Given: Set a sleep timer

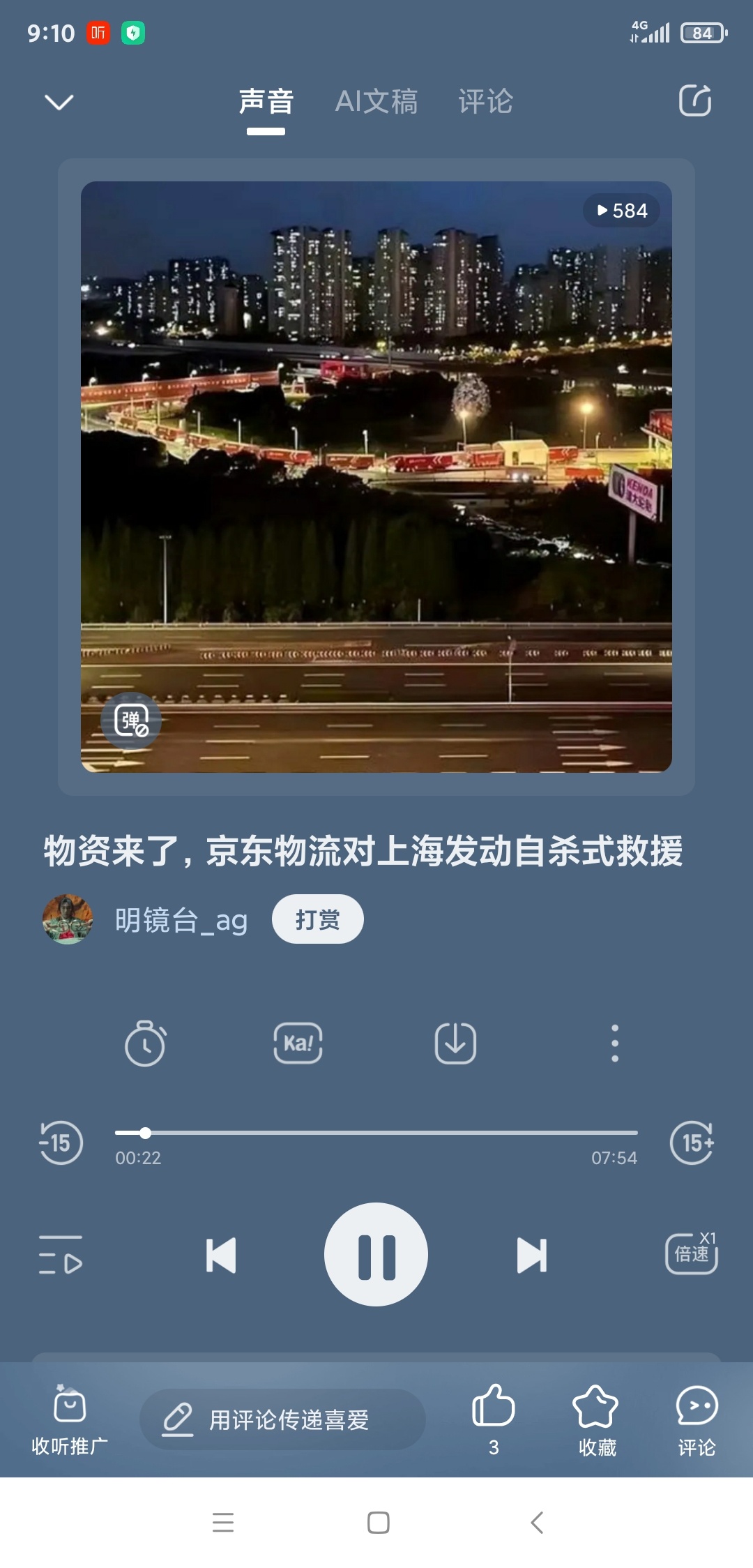Looking at the screenshot, I should 145,1043.
